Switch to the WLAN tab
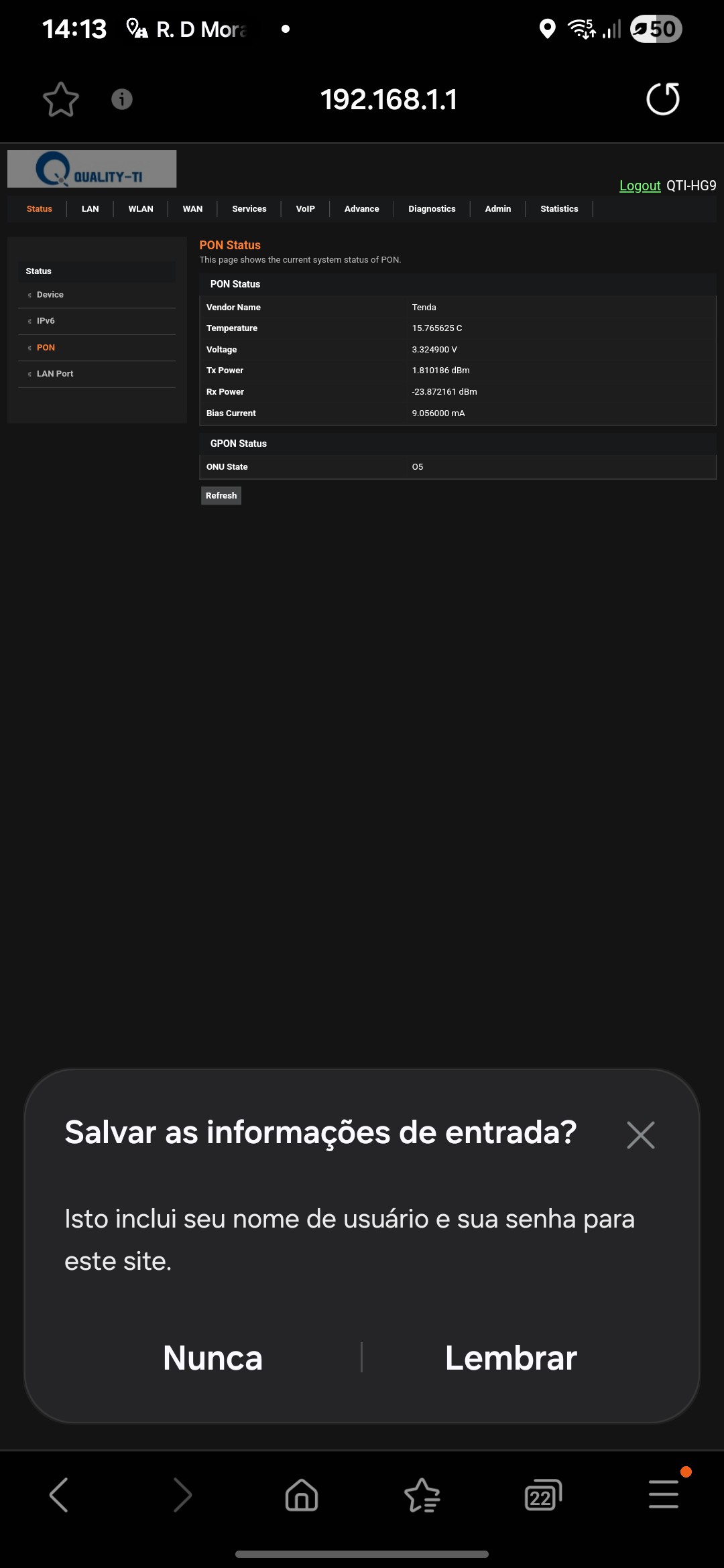Image resolution: width=724 pixels, height=1568 pixels. click(141, 209)
